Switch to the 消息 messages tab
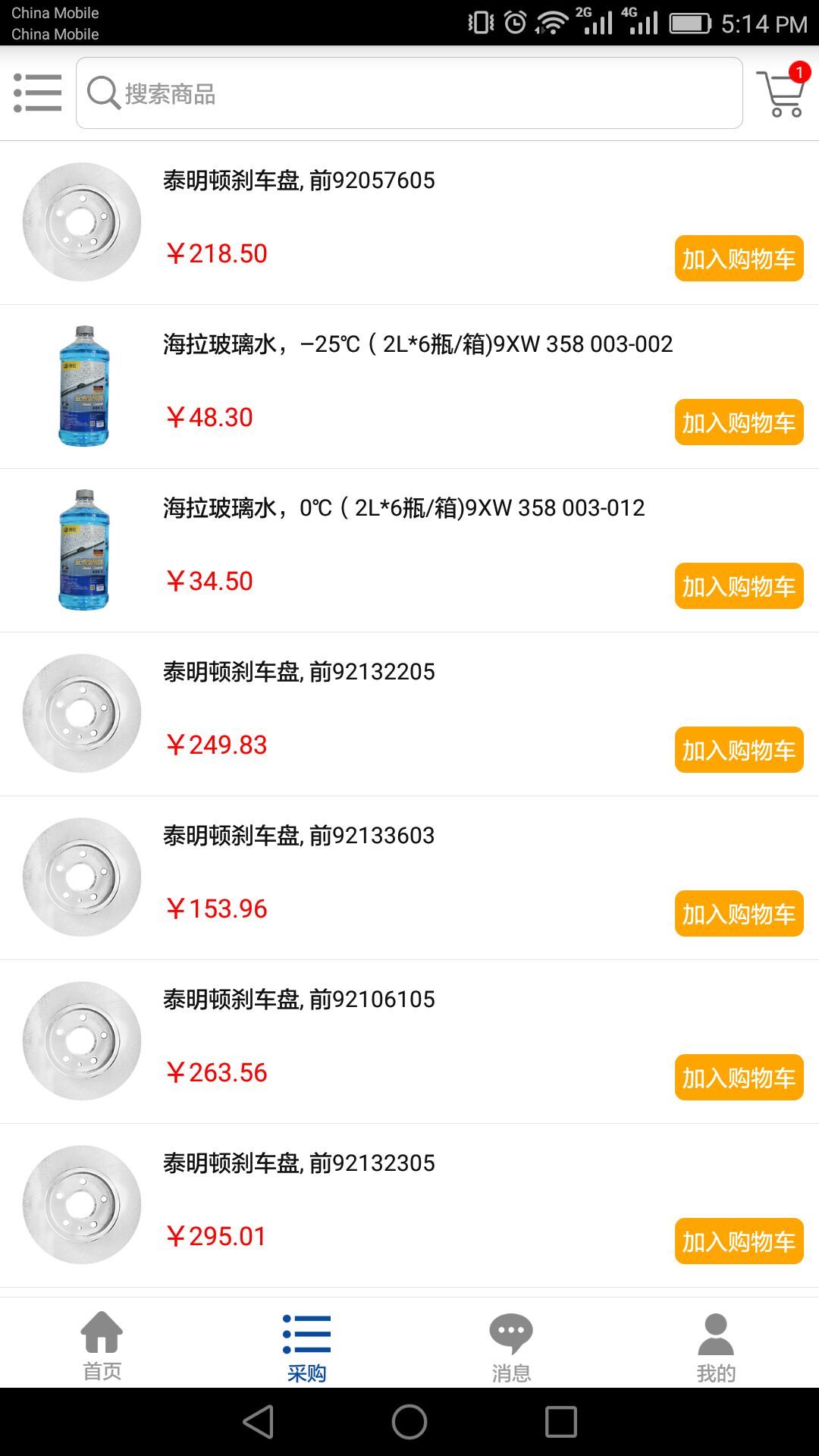Screen dimensions: 819x1456 [511, 1346]
